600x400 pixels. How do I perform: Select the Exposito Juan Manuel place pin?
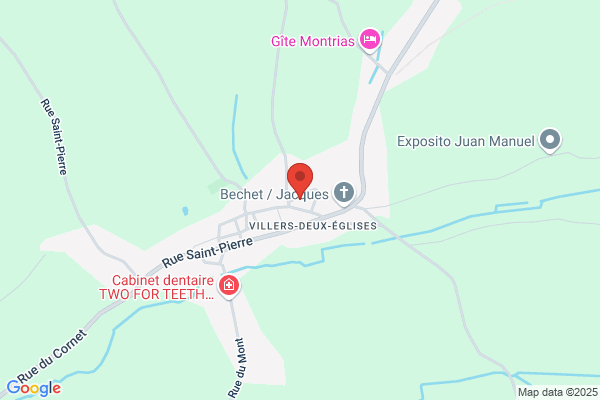pyautogui.click(x=550, y=140)
